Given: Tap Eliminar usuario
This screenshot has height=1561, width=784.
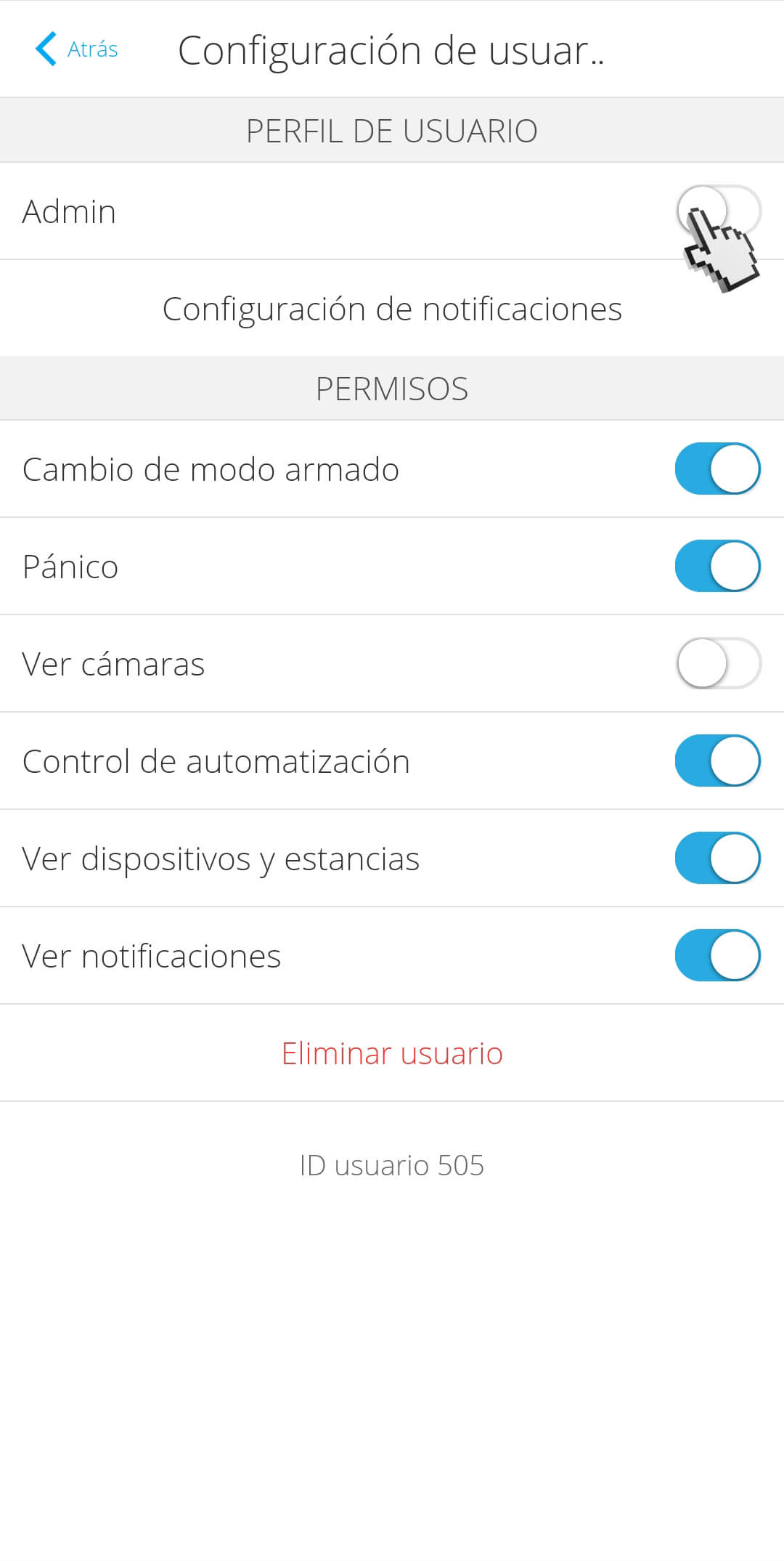Looking at the screenshot, I should [392, 1053].
